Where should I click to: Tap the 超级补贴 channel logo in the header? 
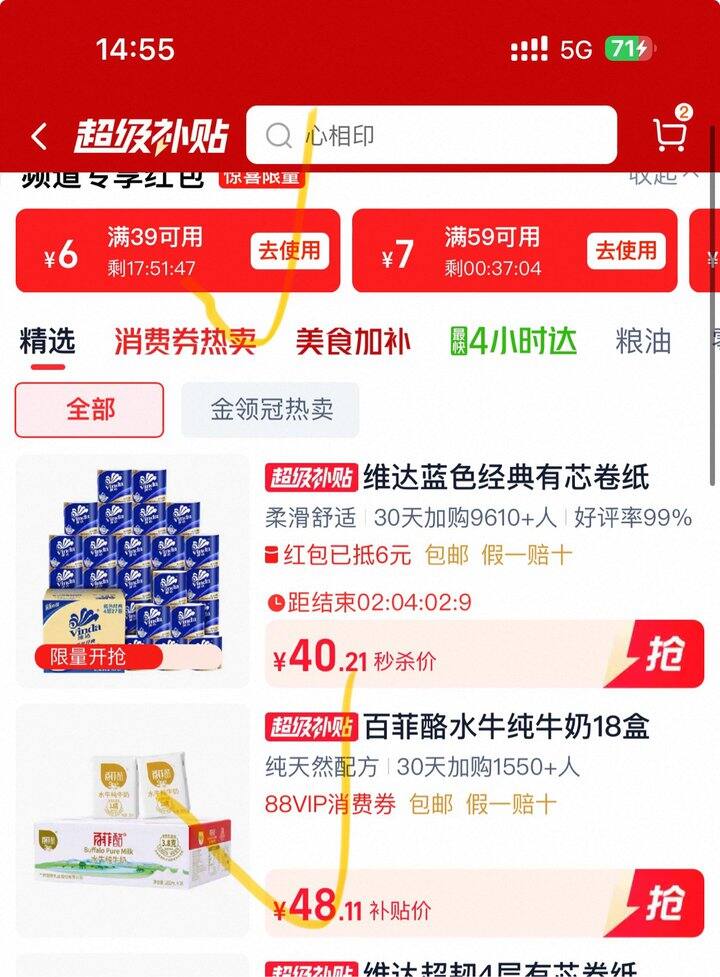pos(146,133)
